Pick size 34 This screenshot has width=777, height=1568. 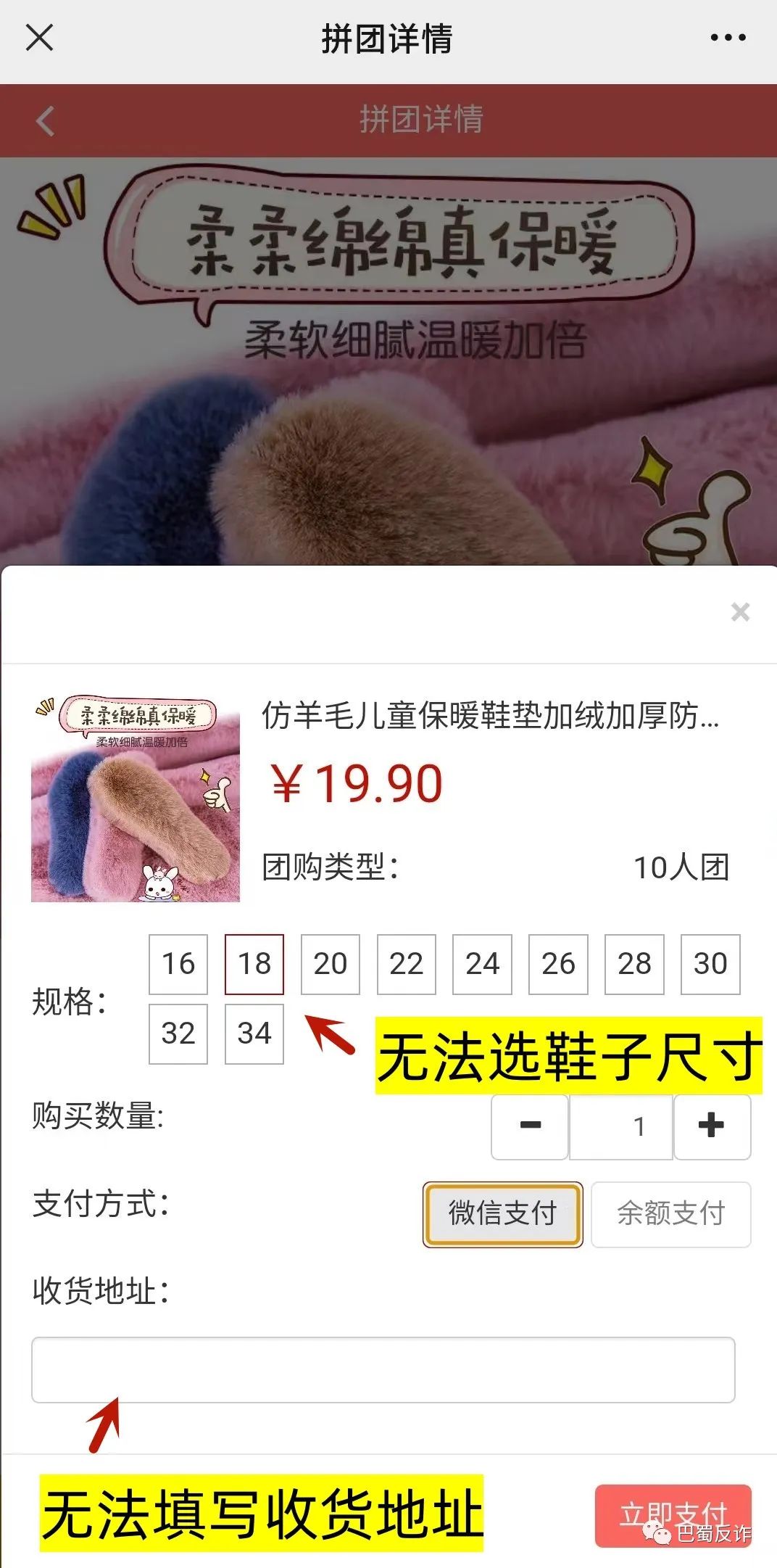tap(254, 1033)
